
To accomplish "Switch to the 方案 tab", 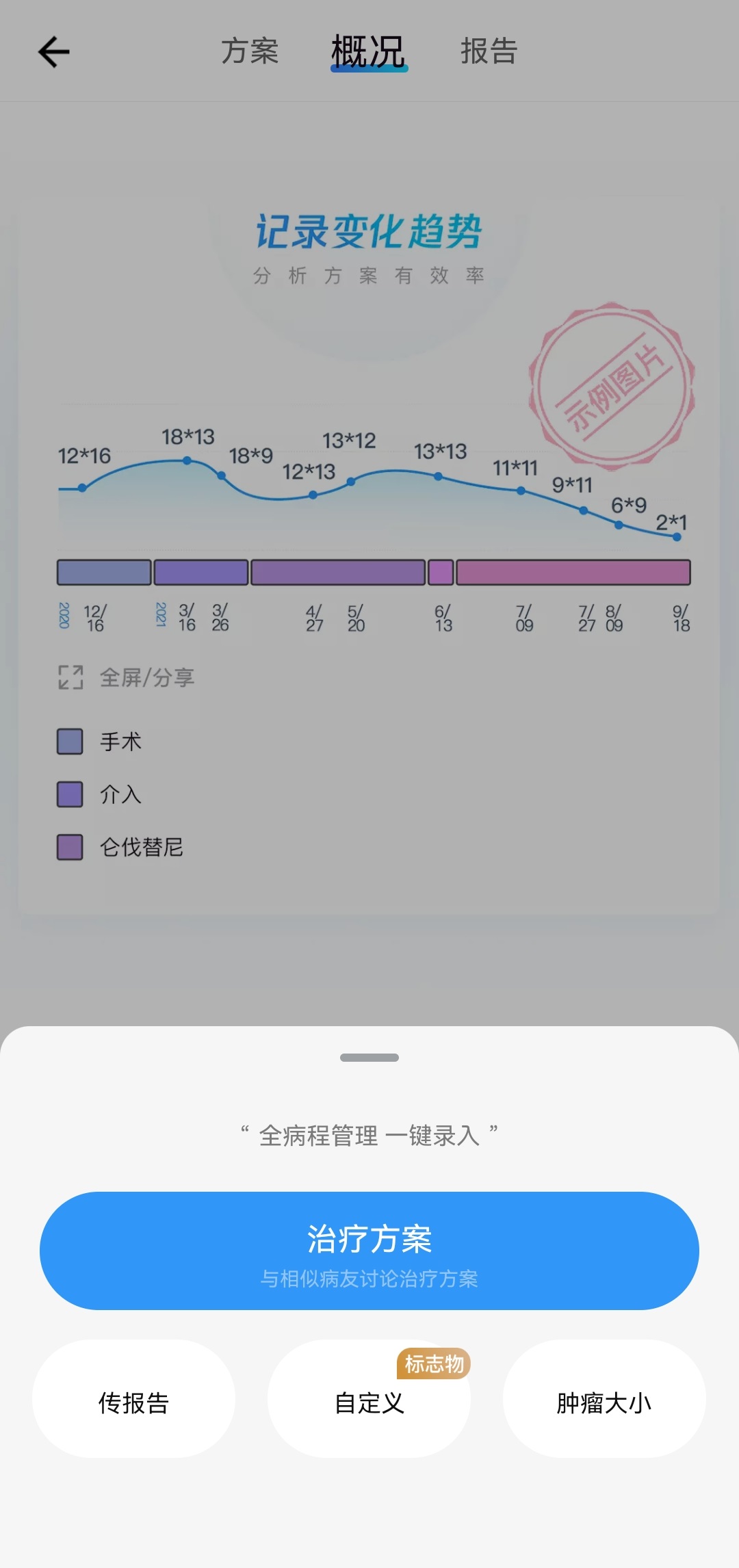I will pyautogui.click(x=250, y=51).
